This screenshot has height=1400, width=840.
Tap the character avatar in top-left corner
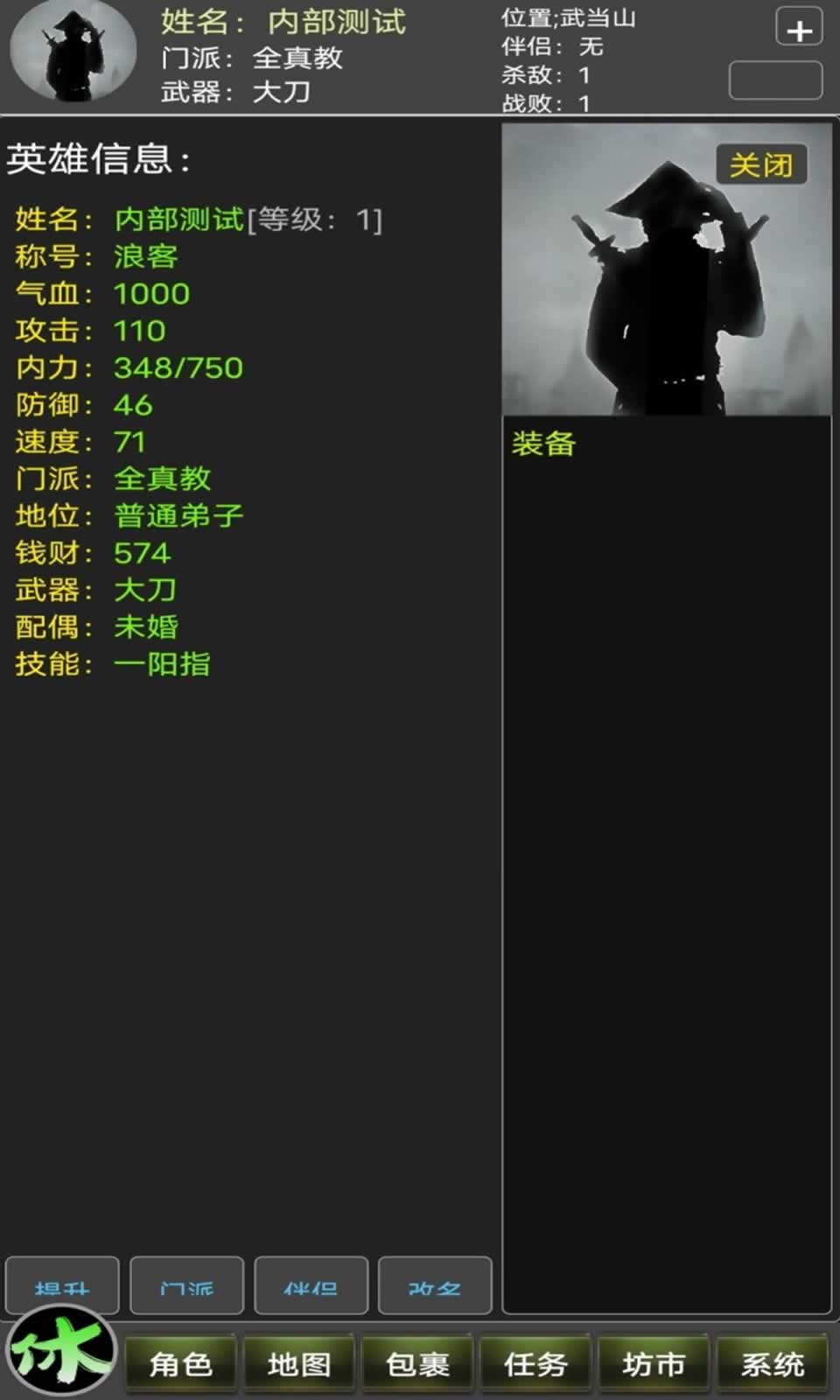tap(73, 52)
